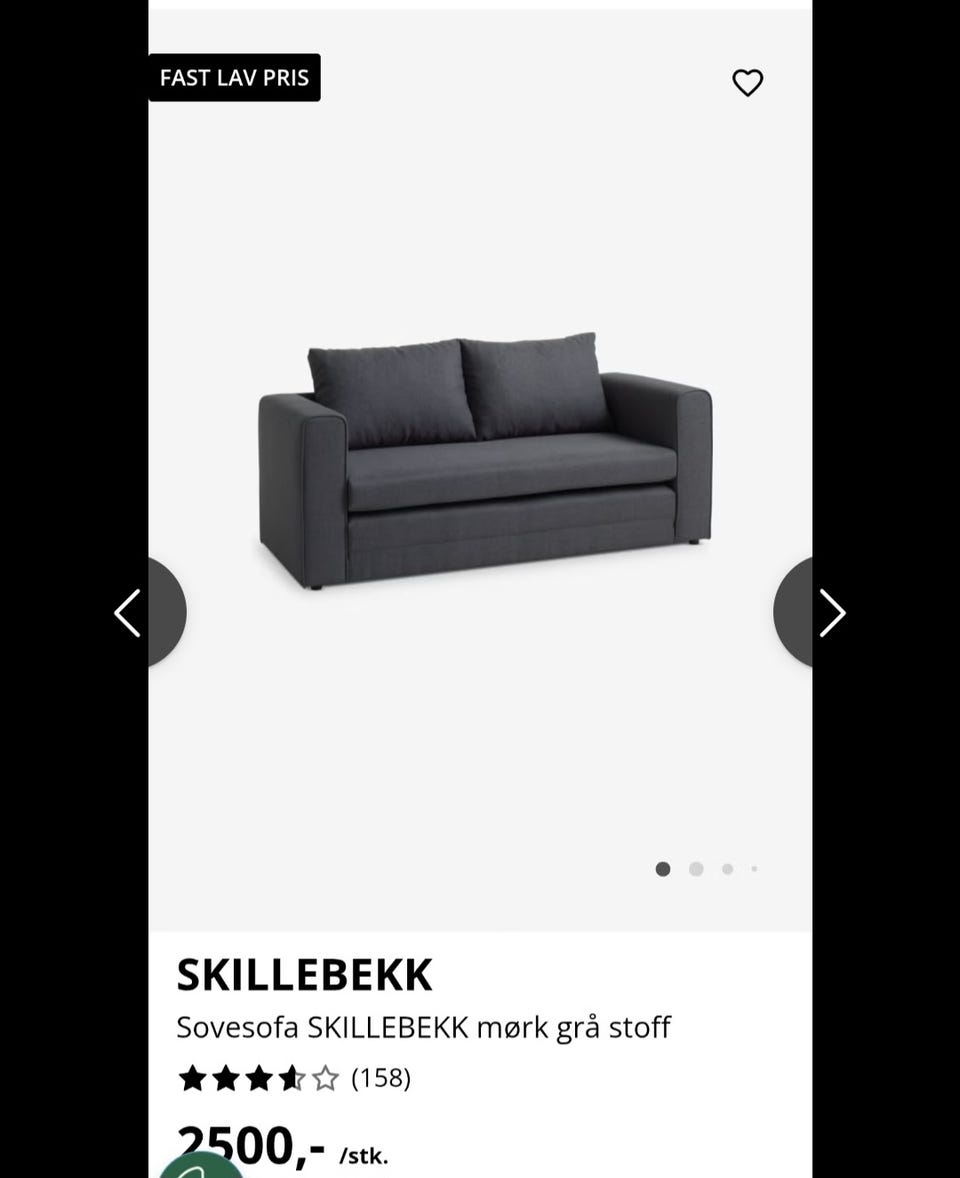This screenshot has height=1178, width=960.
Task: Click the 2500,- price text
Action: pyautogui.click(x=248, y=1144)
